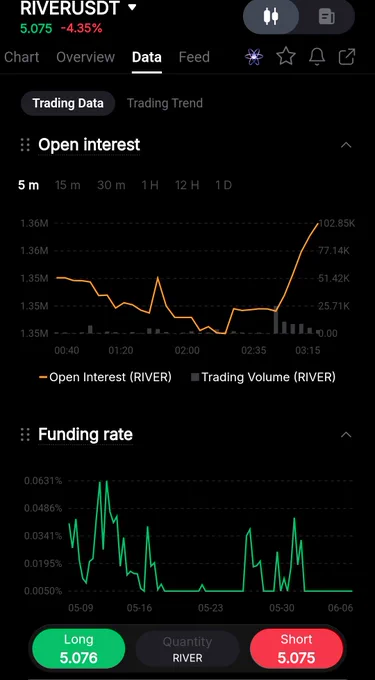
Task: Set a price alert bell
Action: tap(317, 57)
